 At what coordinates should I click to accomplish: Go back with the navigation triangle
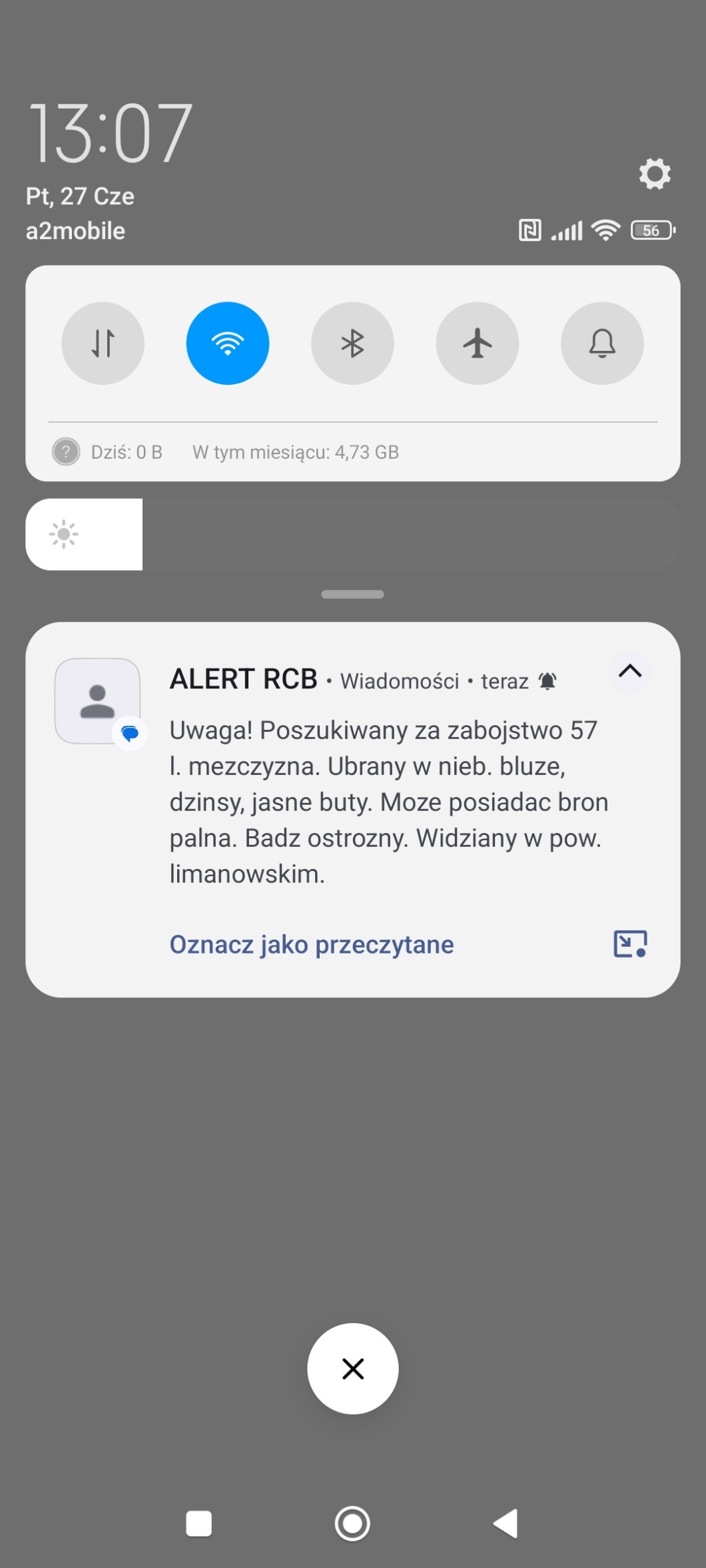pos(506,1523)
